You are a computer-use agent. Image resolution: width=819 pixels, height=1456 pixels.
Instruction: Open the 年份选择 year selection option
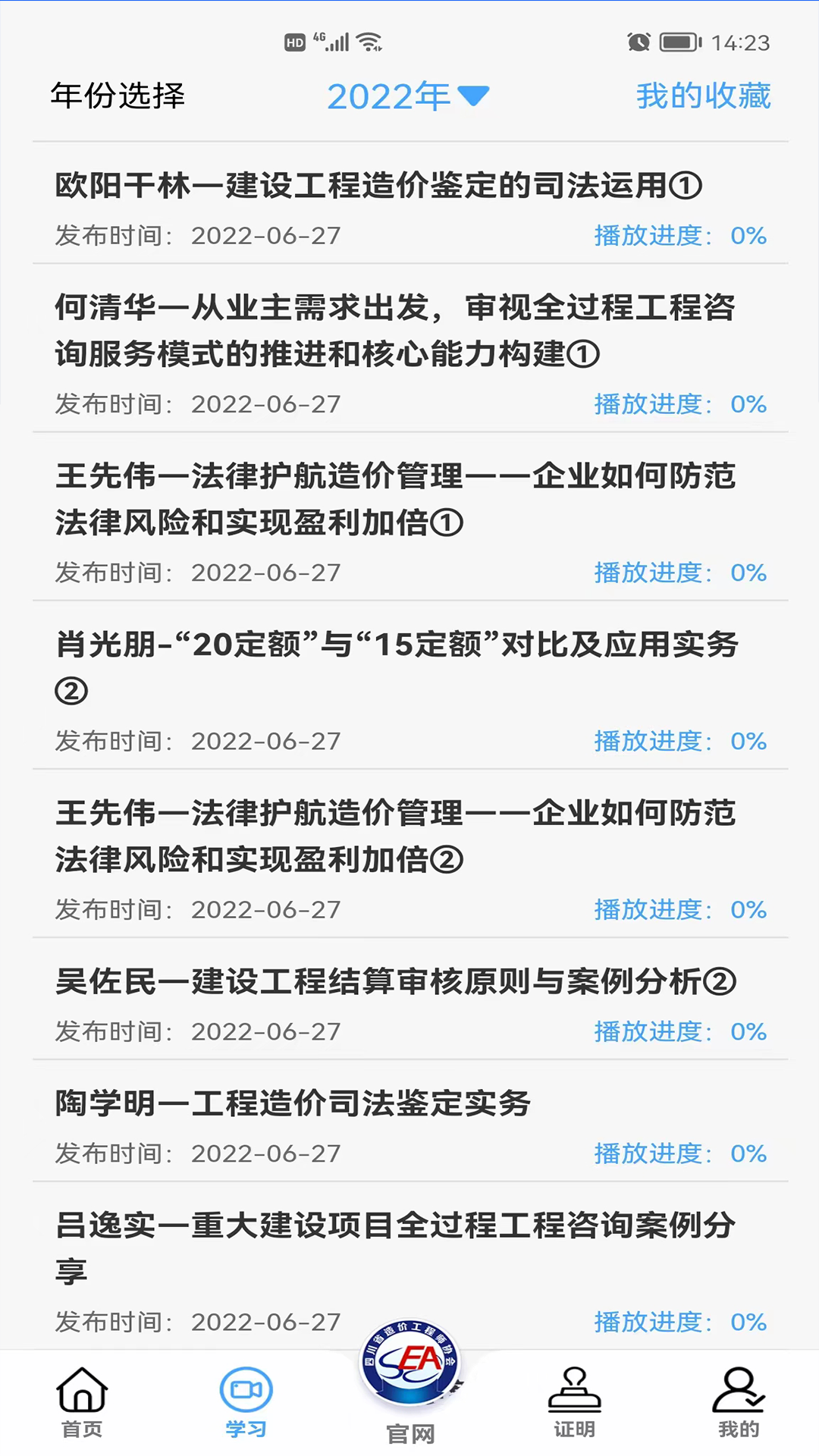(117, 96)
